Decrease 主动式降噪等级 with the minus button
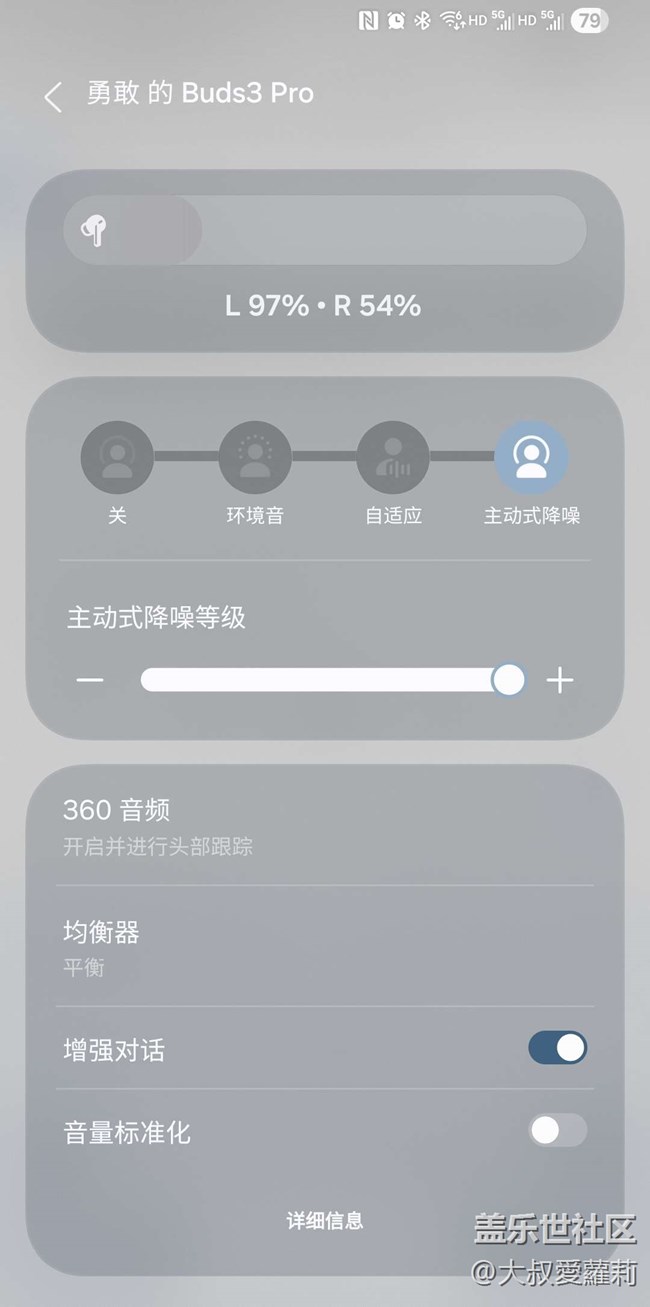This screenshot has width=650, height=1307. pos(90,681)
